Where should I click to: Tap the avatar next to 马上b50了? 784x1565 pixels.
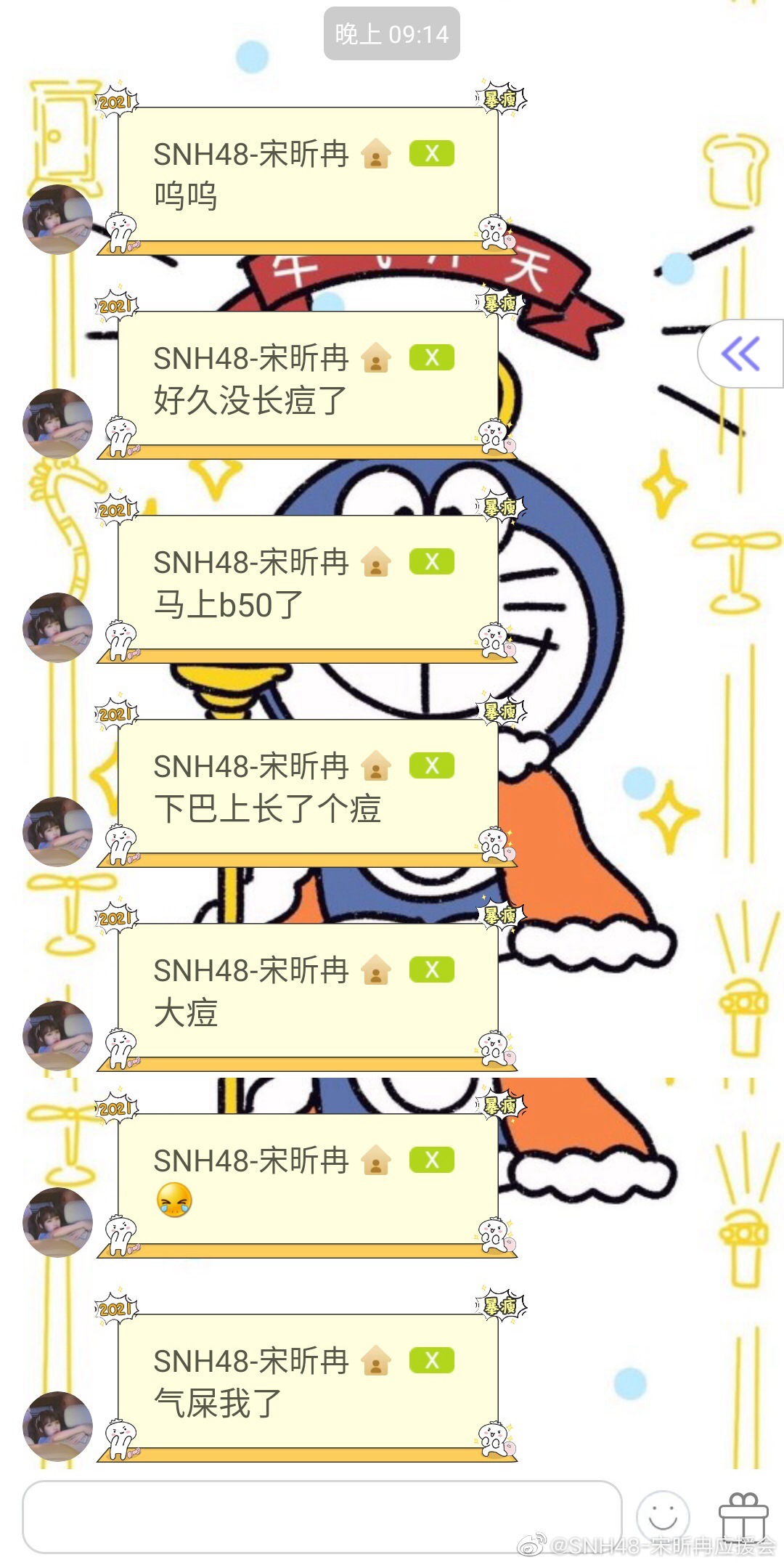(58, 627)
